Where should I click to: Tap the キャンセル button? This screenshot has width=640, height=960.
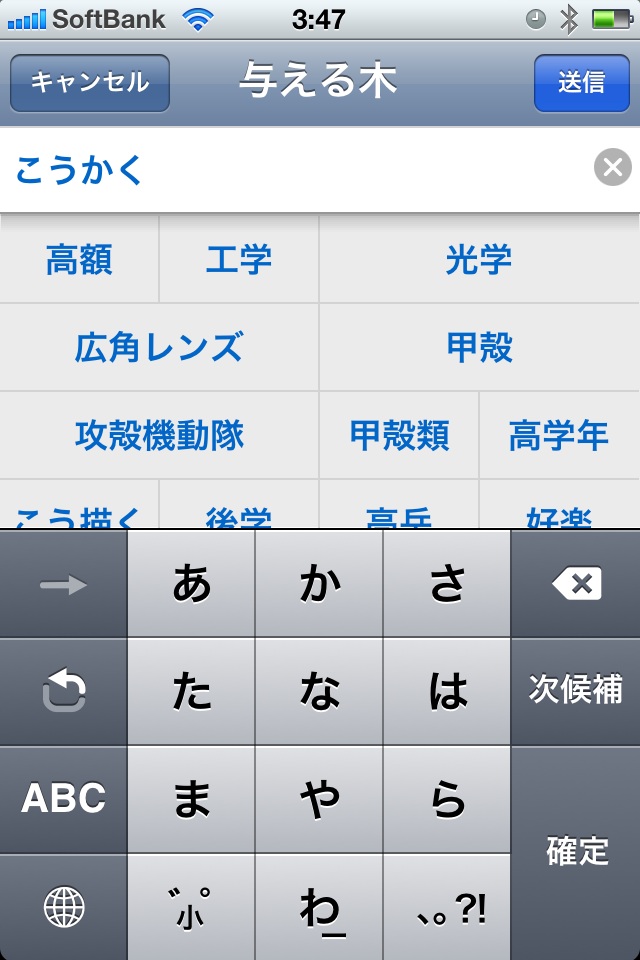point(90,82)
